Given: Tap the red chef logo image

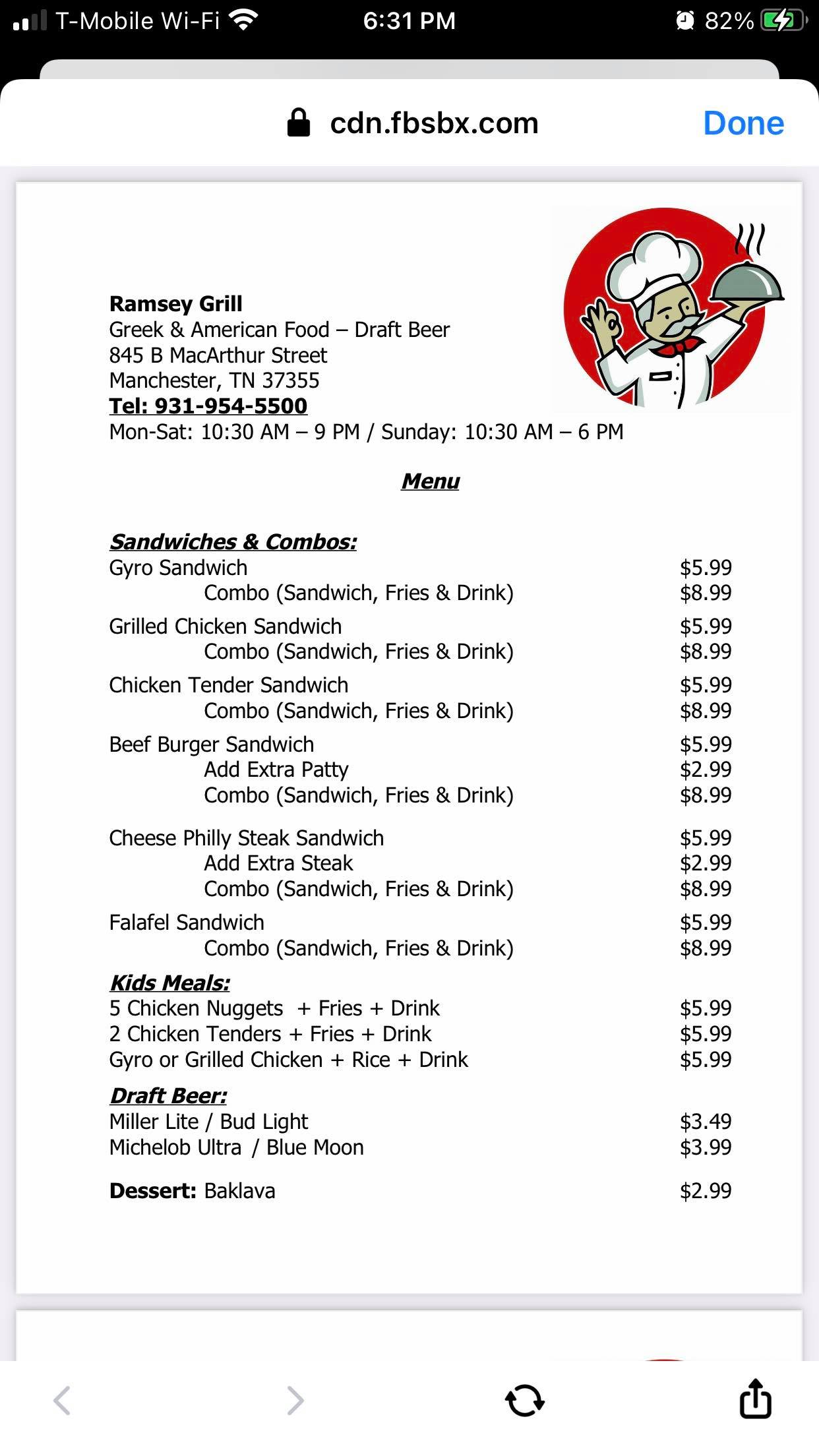Looking at the screenshot, I should (x=668, y=307).
